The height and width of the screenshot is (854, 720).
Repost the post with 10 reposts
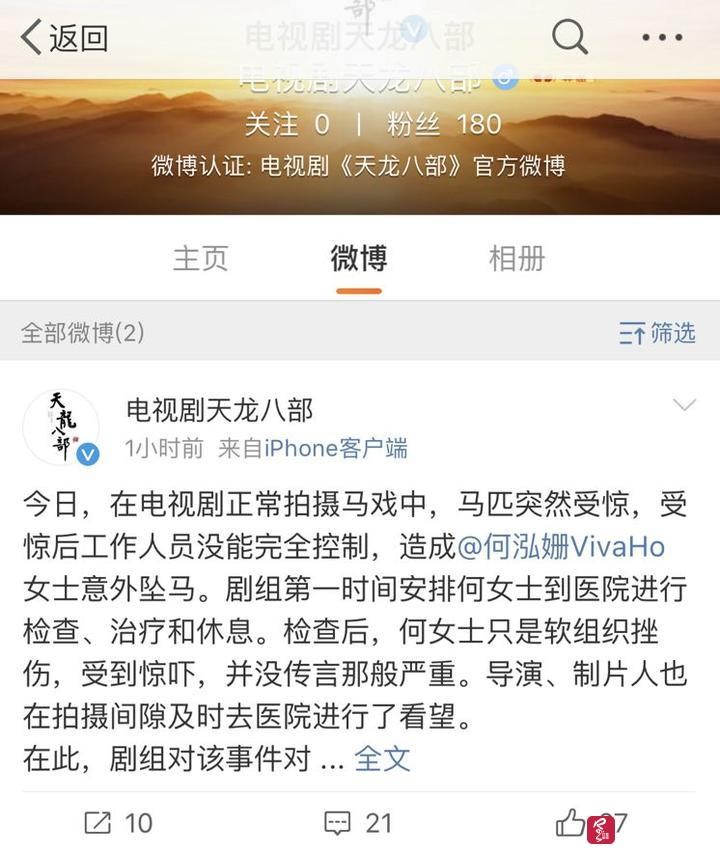118,822
